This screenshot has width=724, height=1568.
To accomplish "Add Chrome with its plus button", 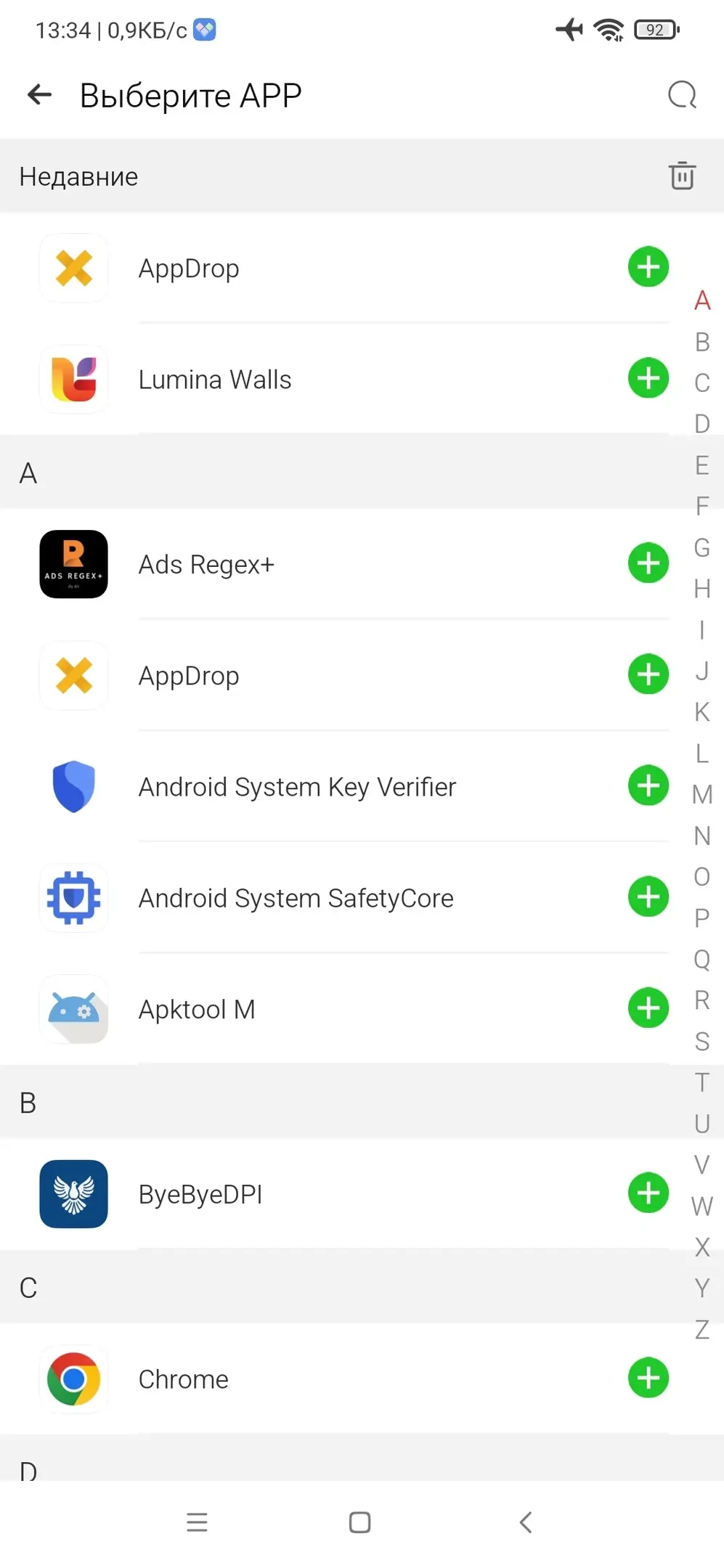I will pos(648,1378).
